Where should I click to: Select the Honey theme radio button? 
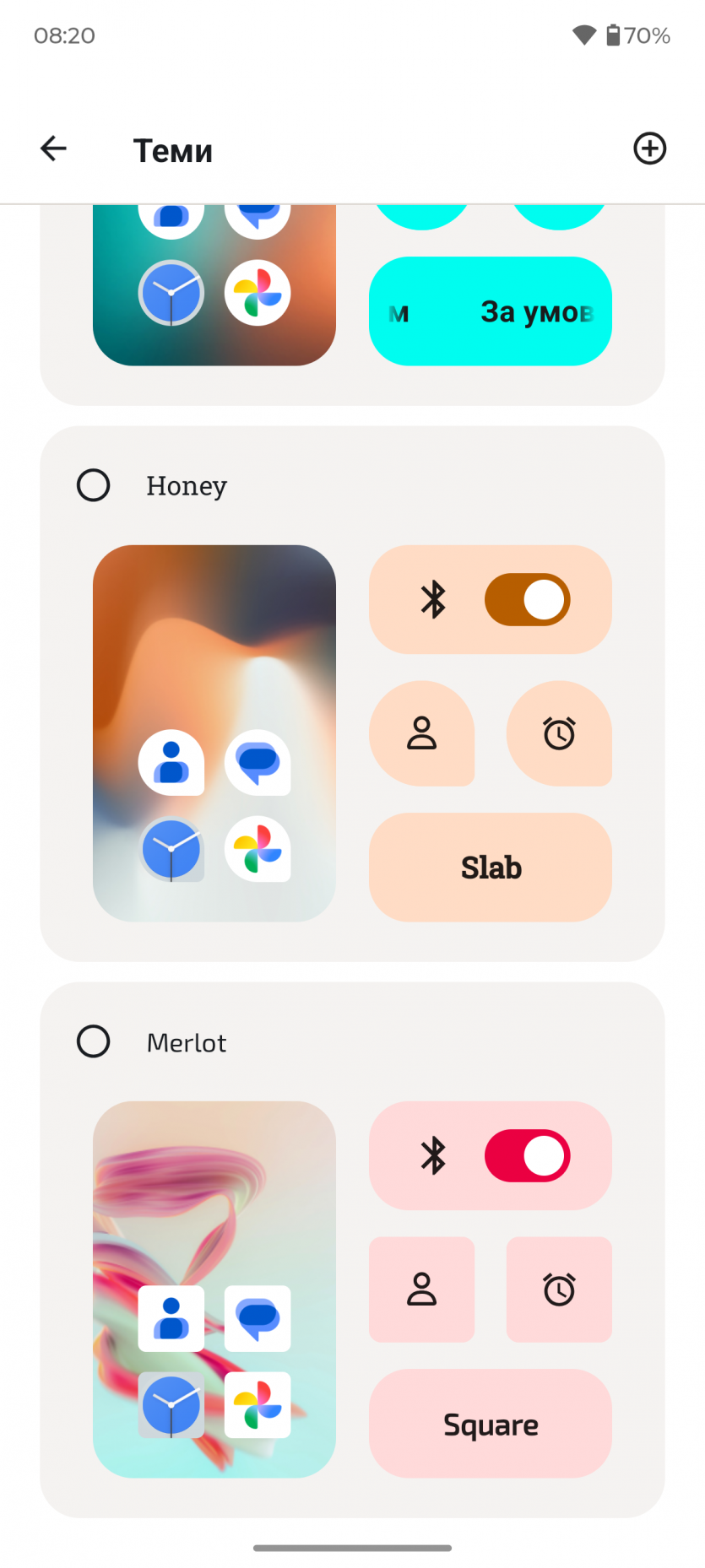94,485
